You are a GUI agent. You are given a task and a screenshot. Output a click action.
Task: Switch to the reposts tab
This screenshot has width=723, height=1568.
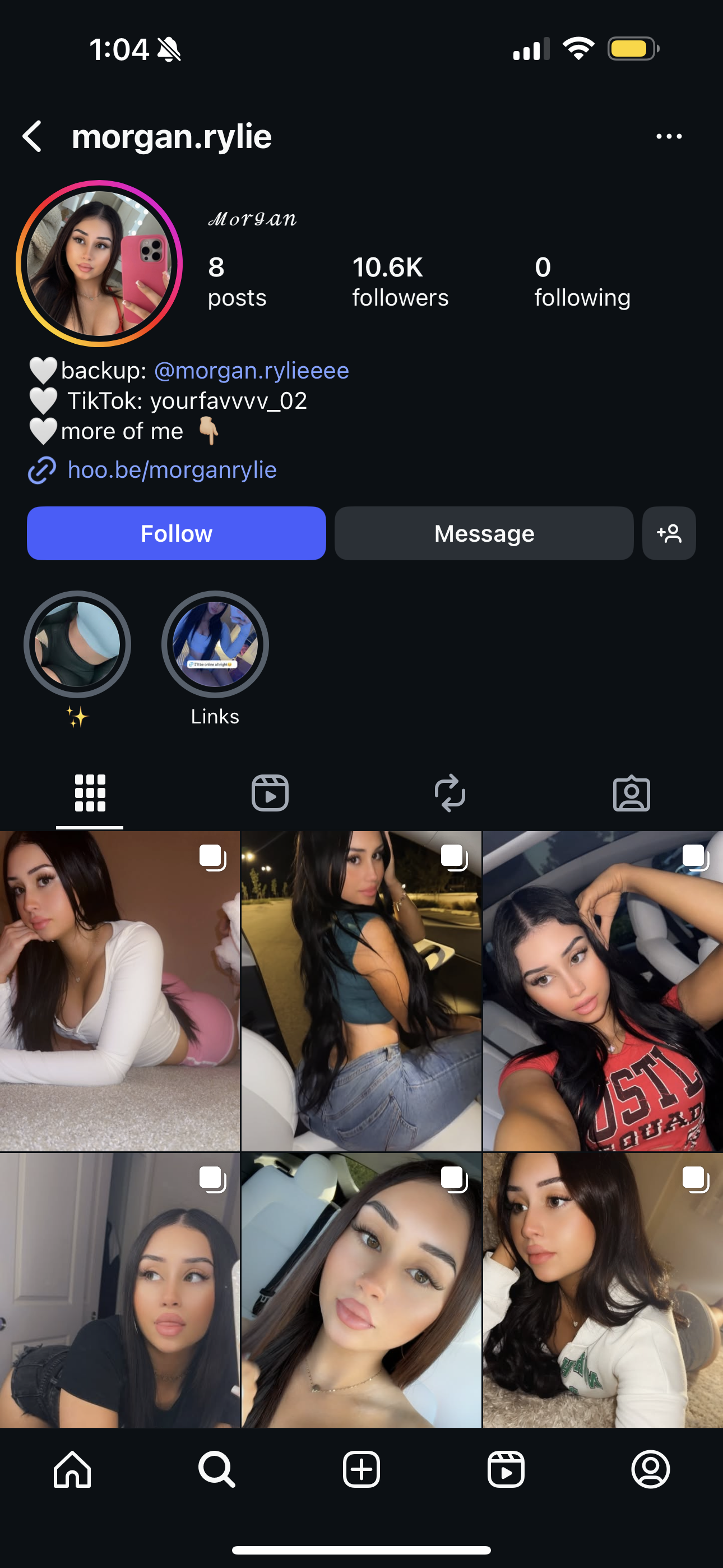pyautogui.click(x=451, y=792)
